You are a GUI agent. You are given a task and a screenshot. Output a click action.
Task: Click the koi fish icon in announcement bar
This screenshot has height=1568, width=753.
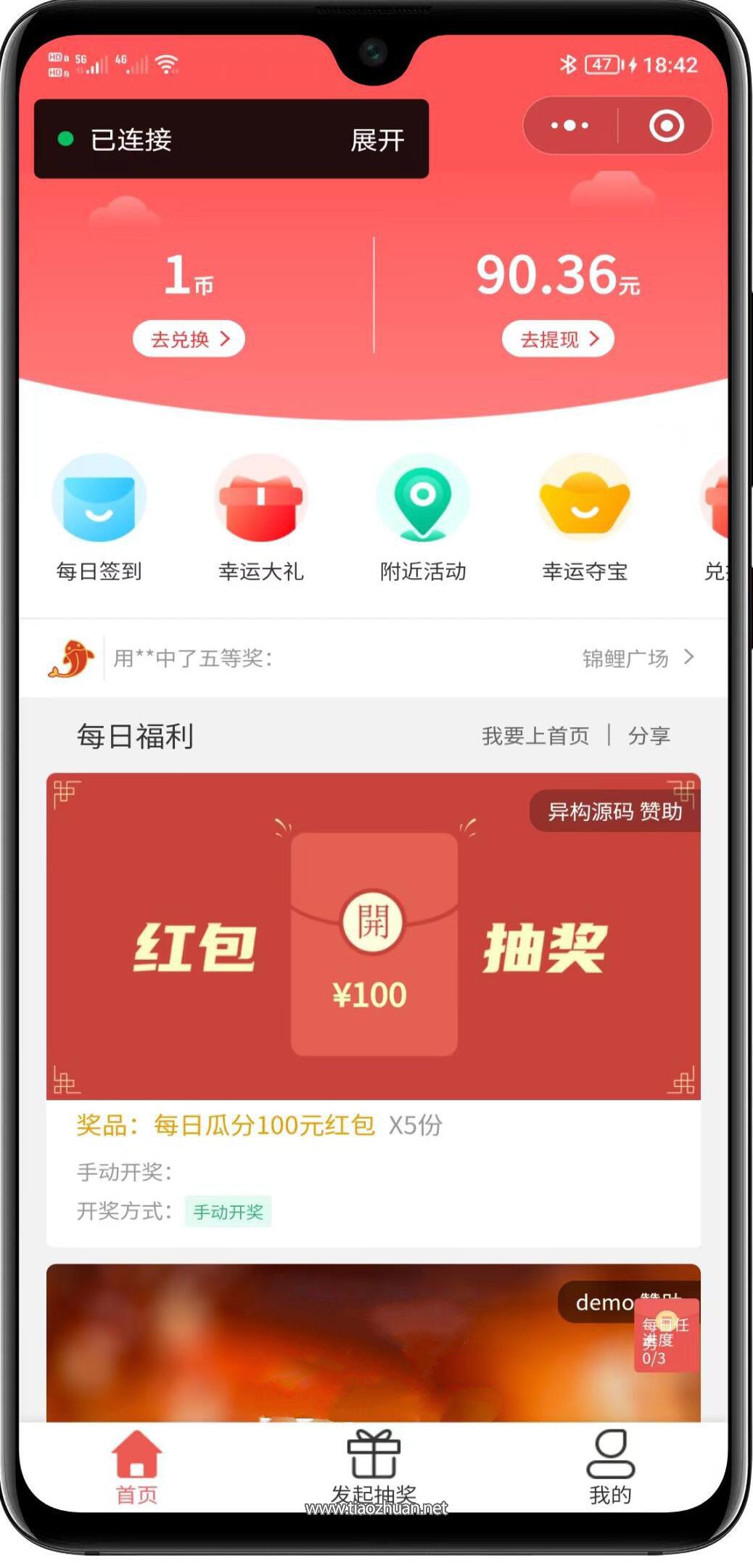pyautogui.click(x=72, y=659)
